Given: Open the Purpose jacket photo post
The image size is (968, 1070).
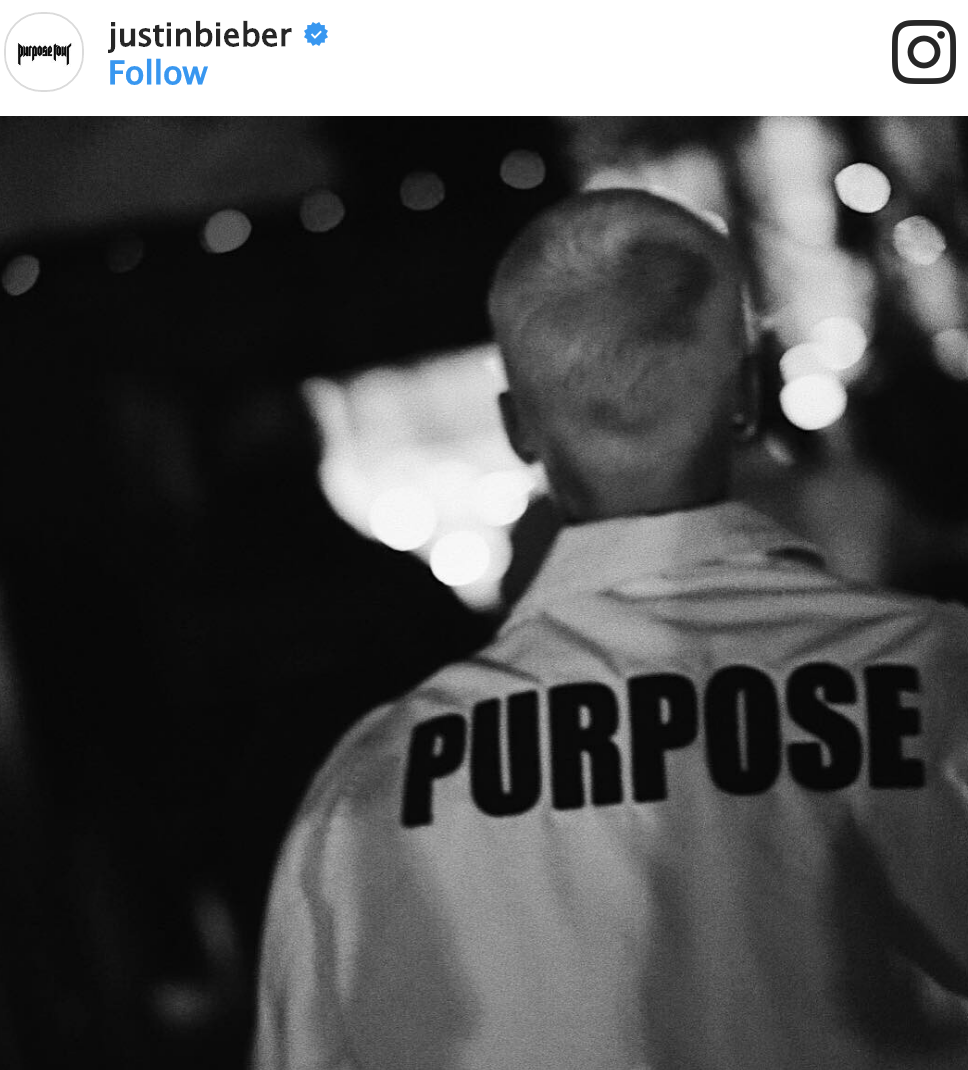Looking at the screenshot, I should [x=484, y=592].
